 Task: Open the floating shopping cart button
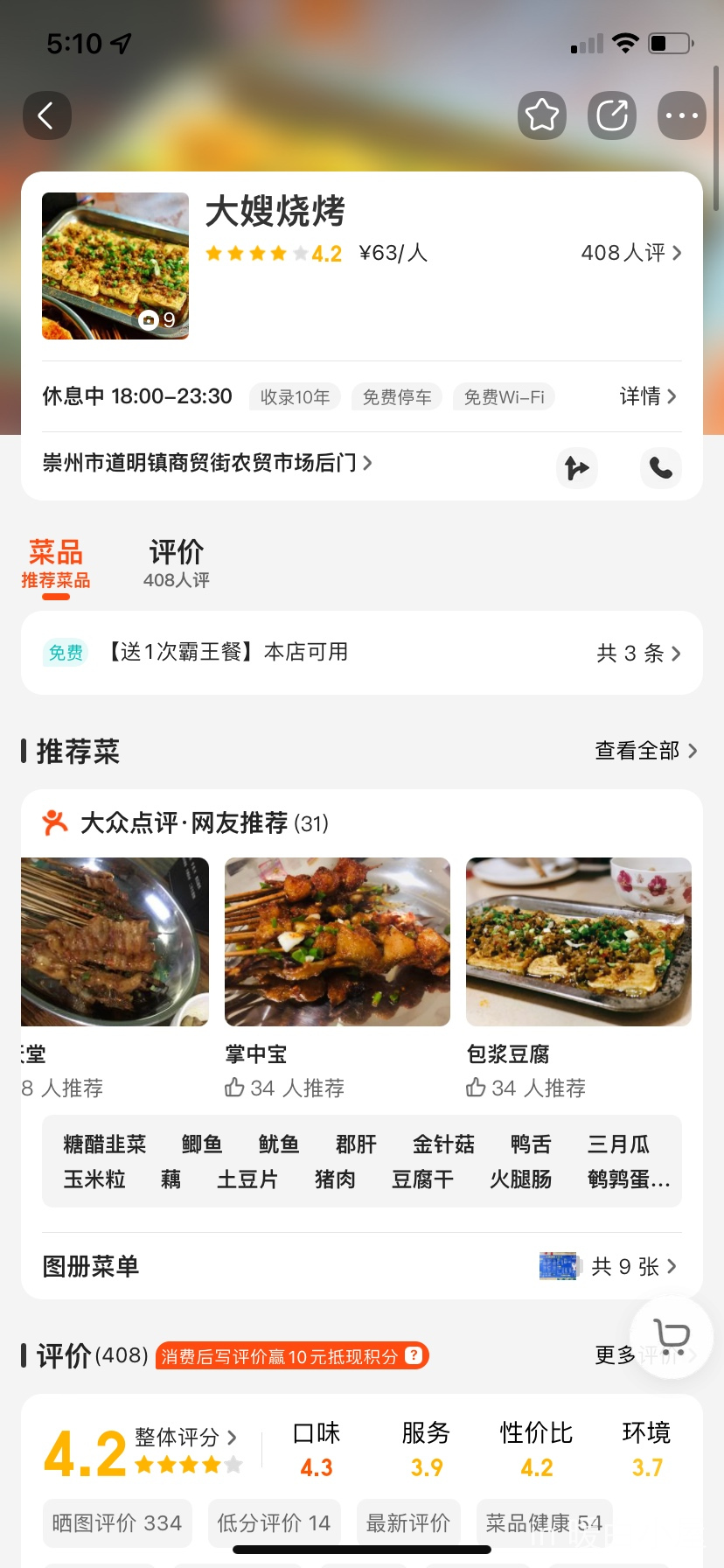tap(672, 1337)
